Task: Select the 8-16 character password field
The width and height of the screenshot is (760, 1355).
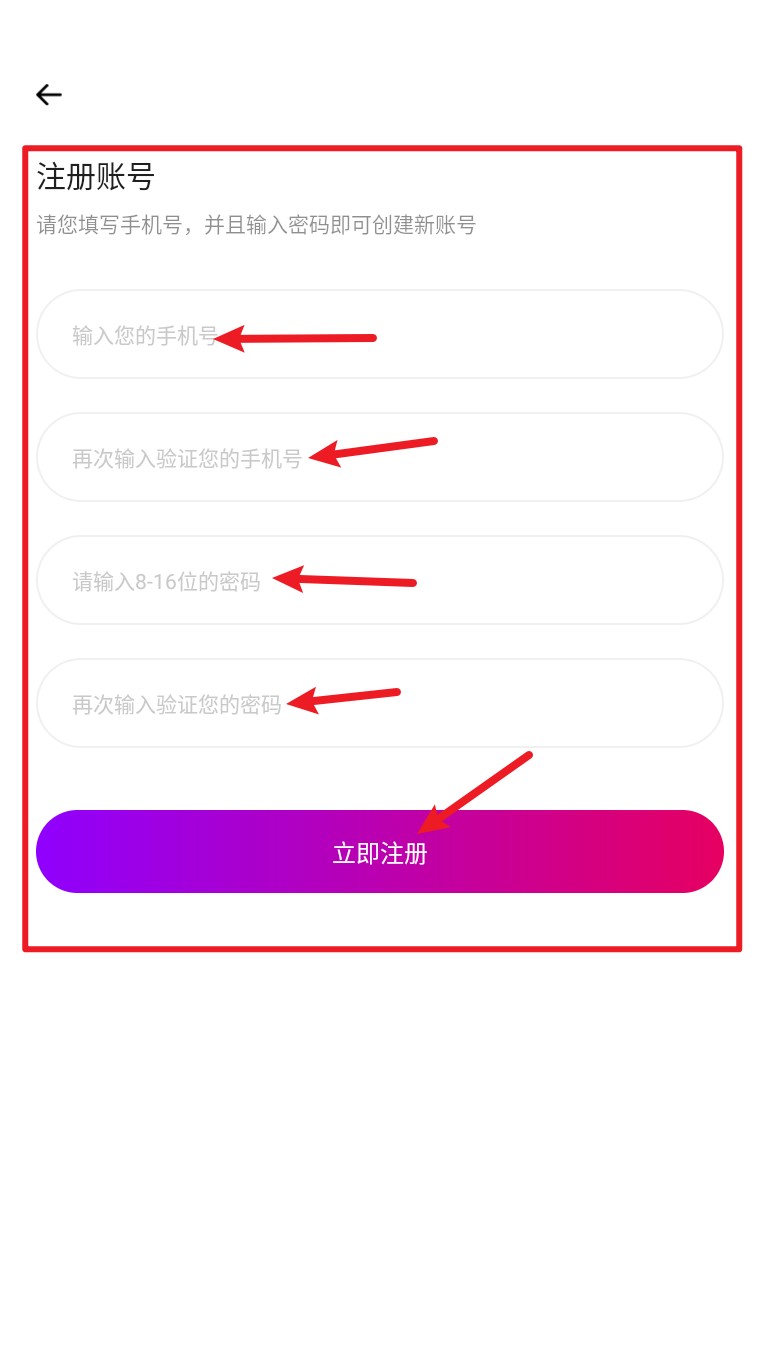Action: pos(380,580)
